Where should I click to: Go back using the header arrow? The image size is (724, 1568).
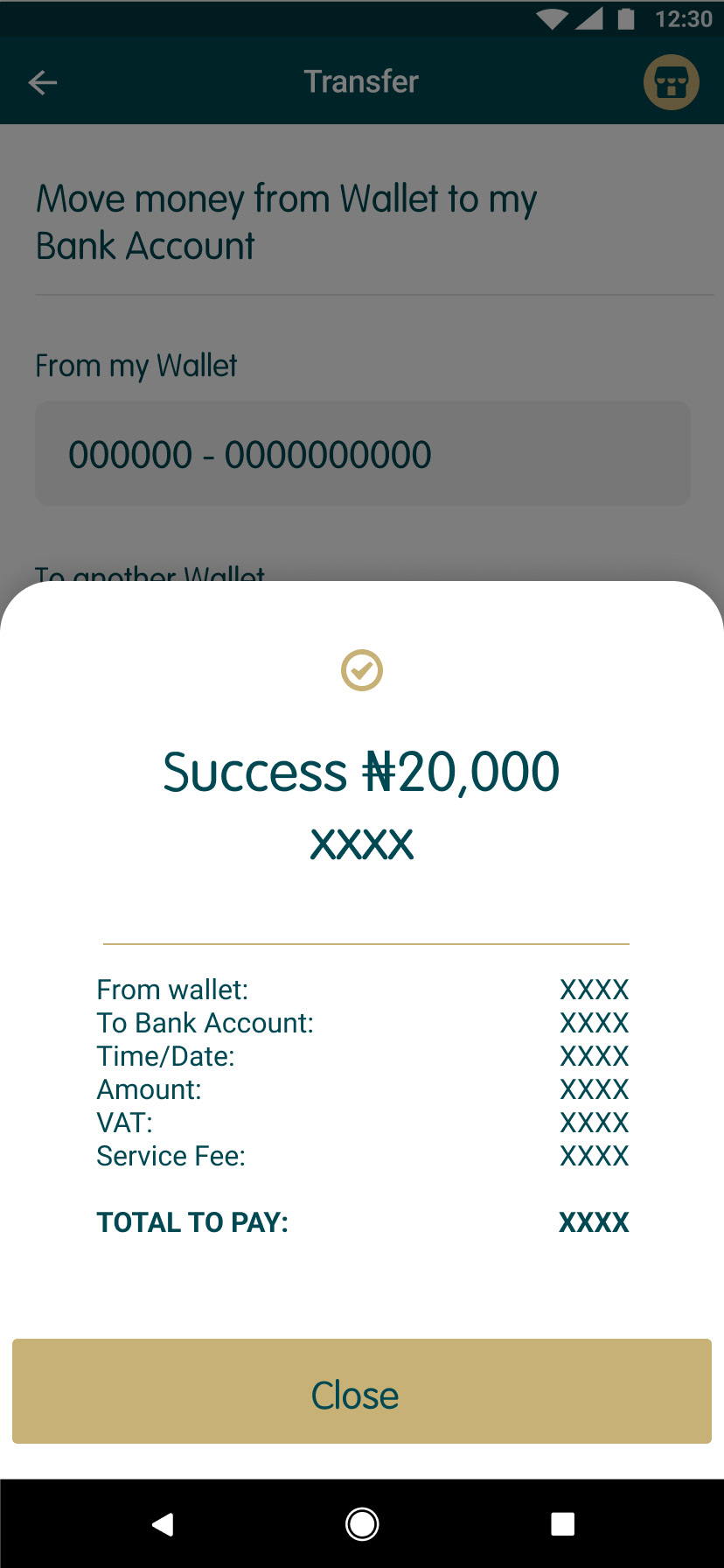[x=43, y=83]
